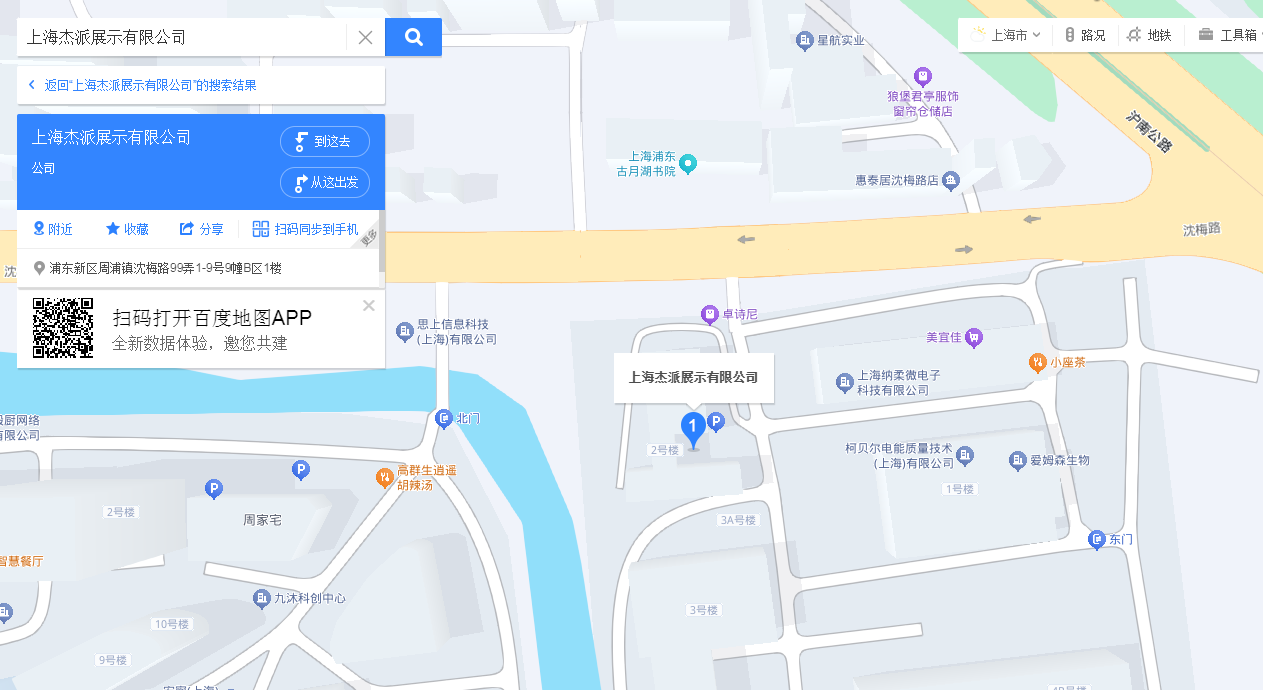Select 扫码同步到手机 option
This screenshot has height=690, width=1263.
(305, 229)
